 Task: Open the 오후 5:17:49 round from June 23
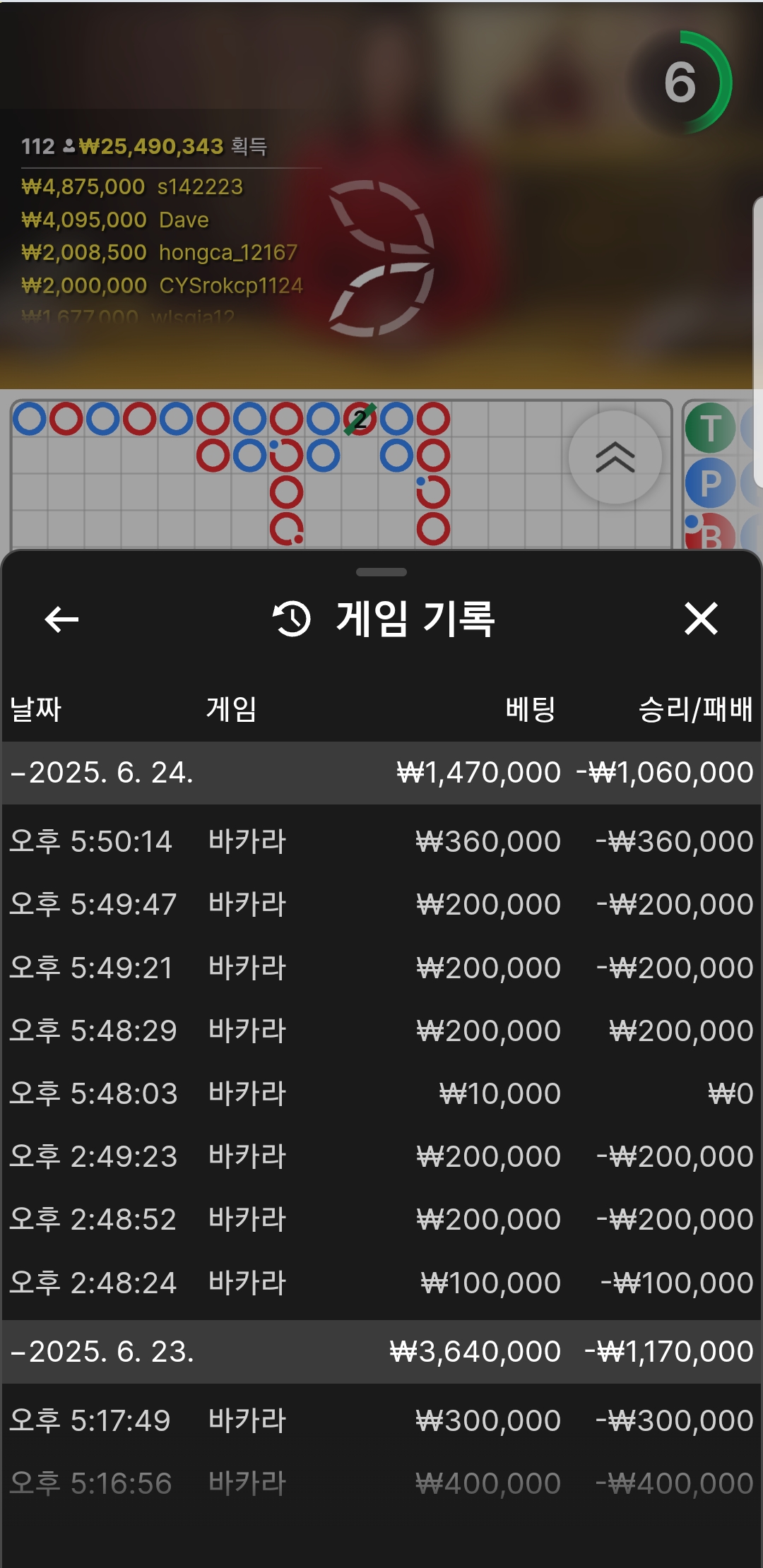coord(381,1420)
